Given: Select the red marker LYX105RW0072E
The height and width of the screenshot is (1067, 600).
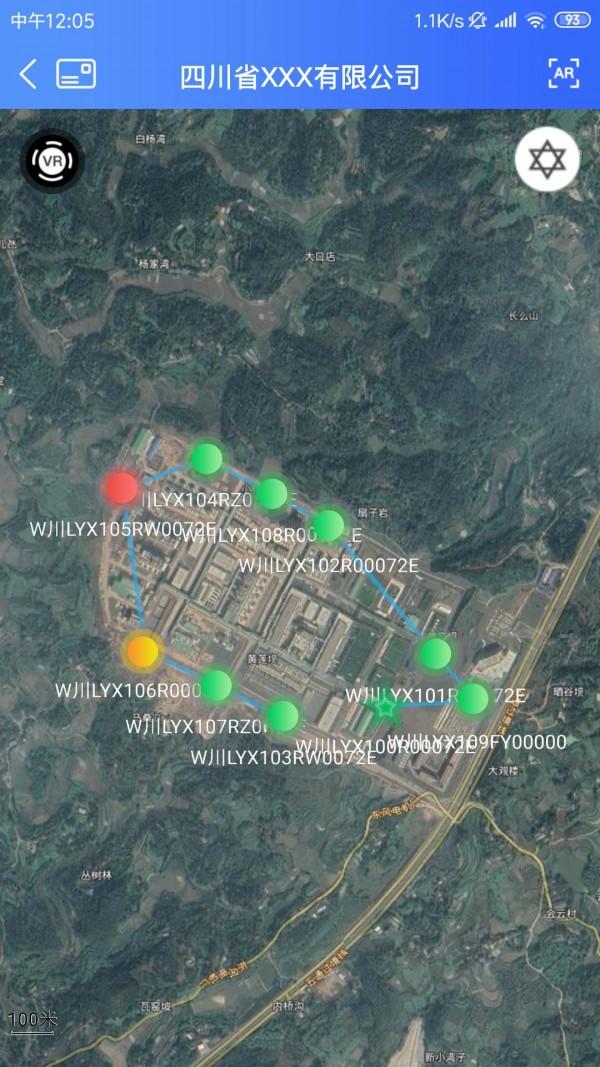Looking at the screenshot, I should pos(122,489).
